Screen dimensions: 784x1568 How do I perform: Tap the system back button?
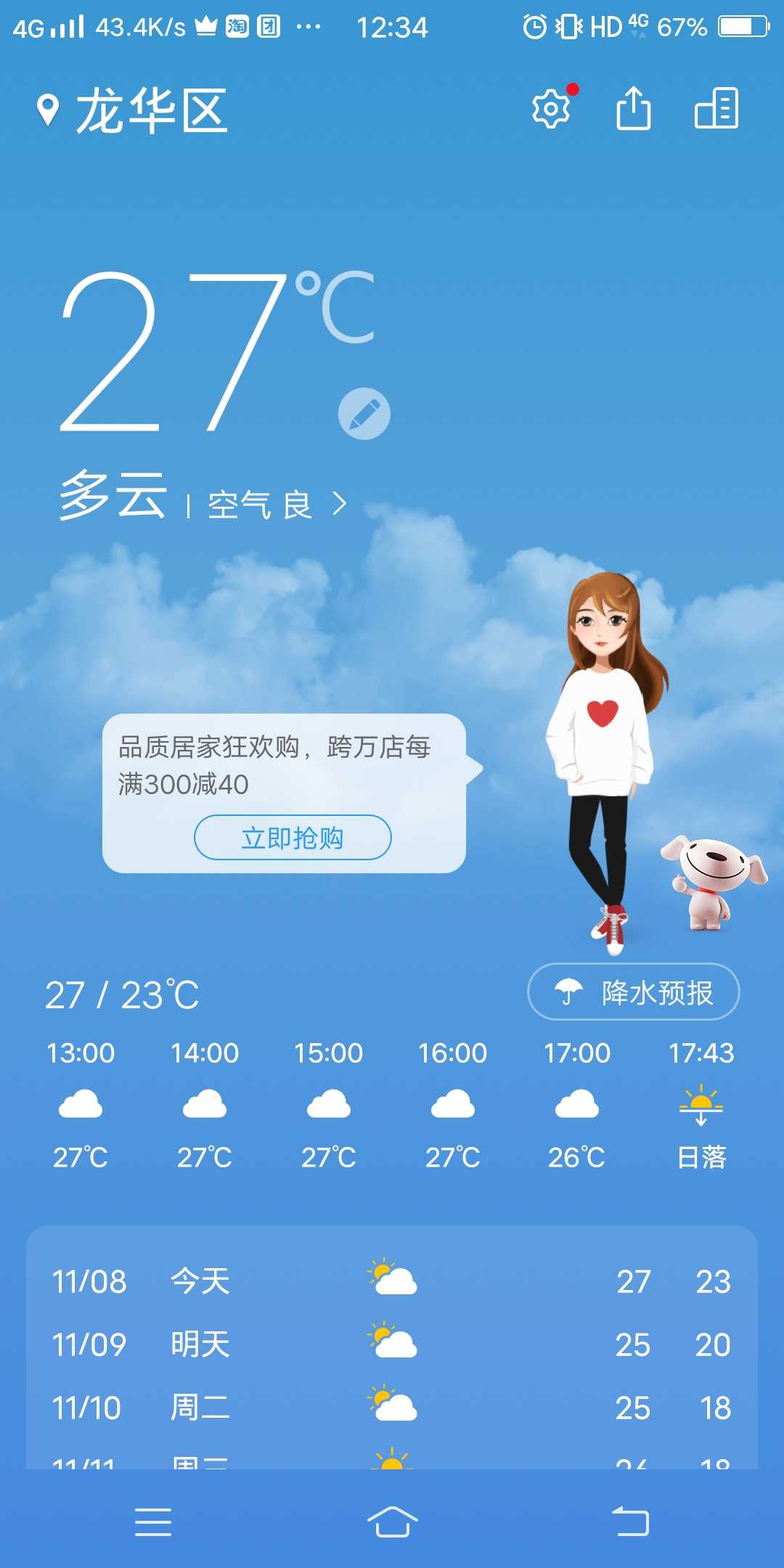click(x=630, y=1522)
